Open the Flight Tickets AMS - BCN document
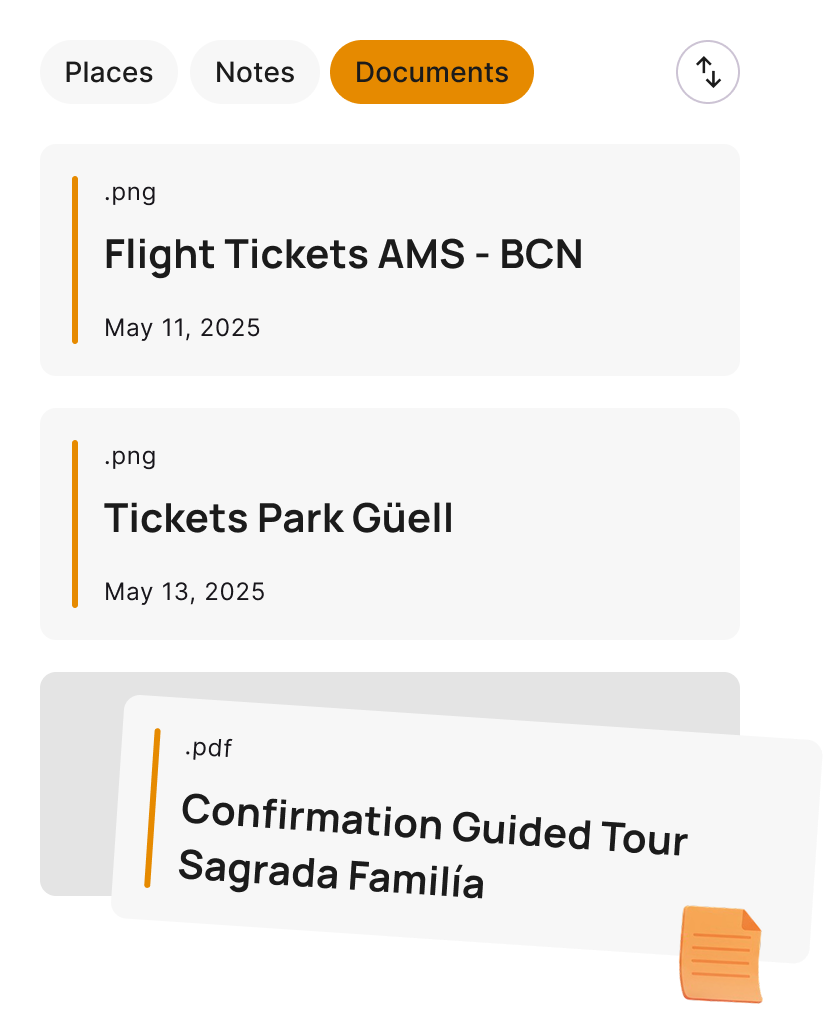This screenshot has width=824, height=1012. tap(344, 255)
